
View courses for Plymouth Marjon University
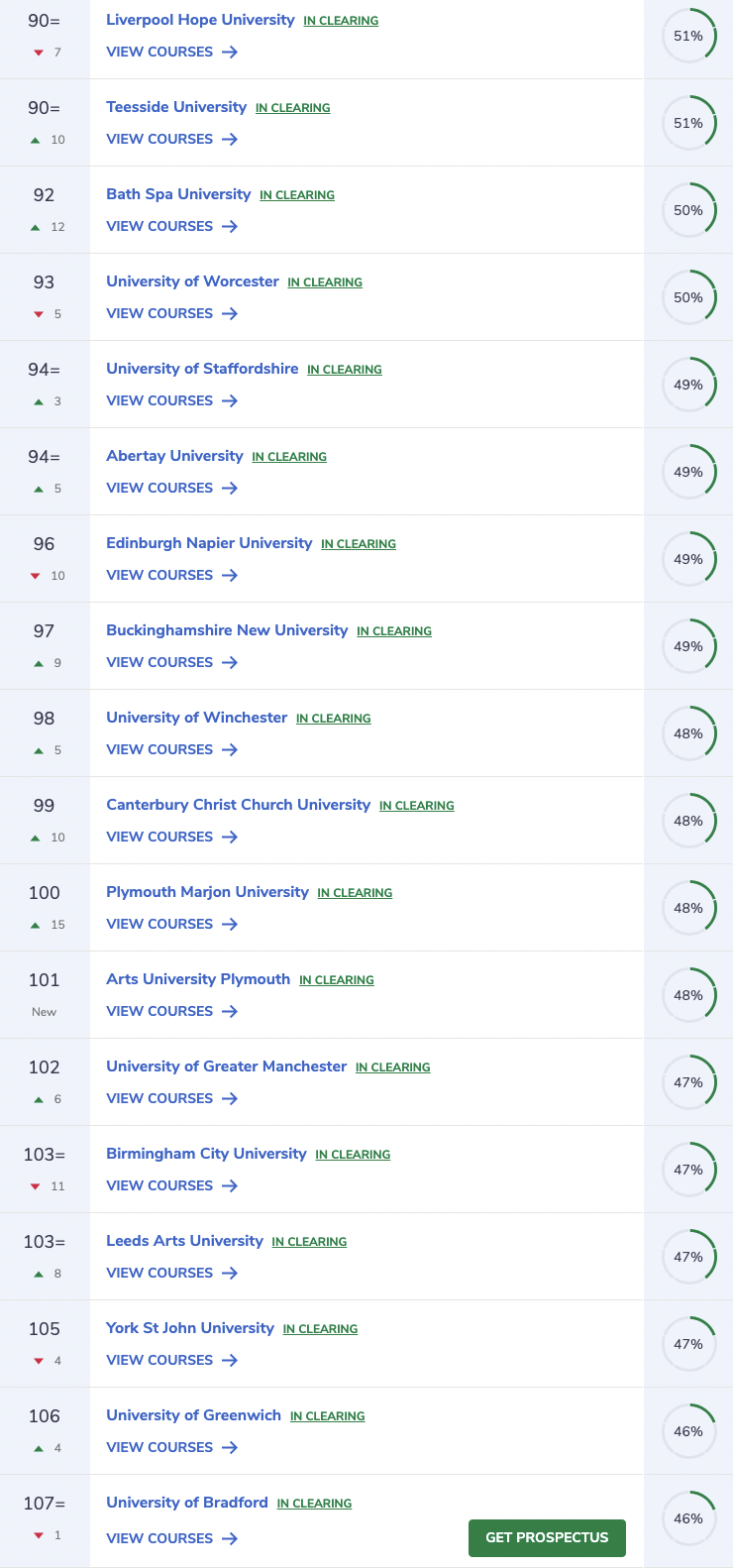[172, 924]
